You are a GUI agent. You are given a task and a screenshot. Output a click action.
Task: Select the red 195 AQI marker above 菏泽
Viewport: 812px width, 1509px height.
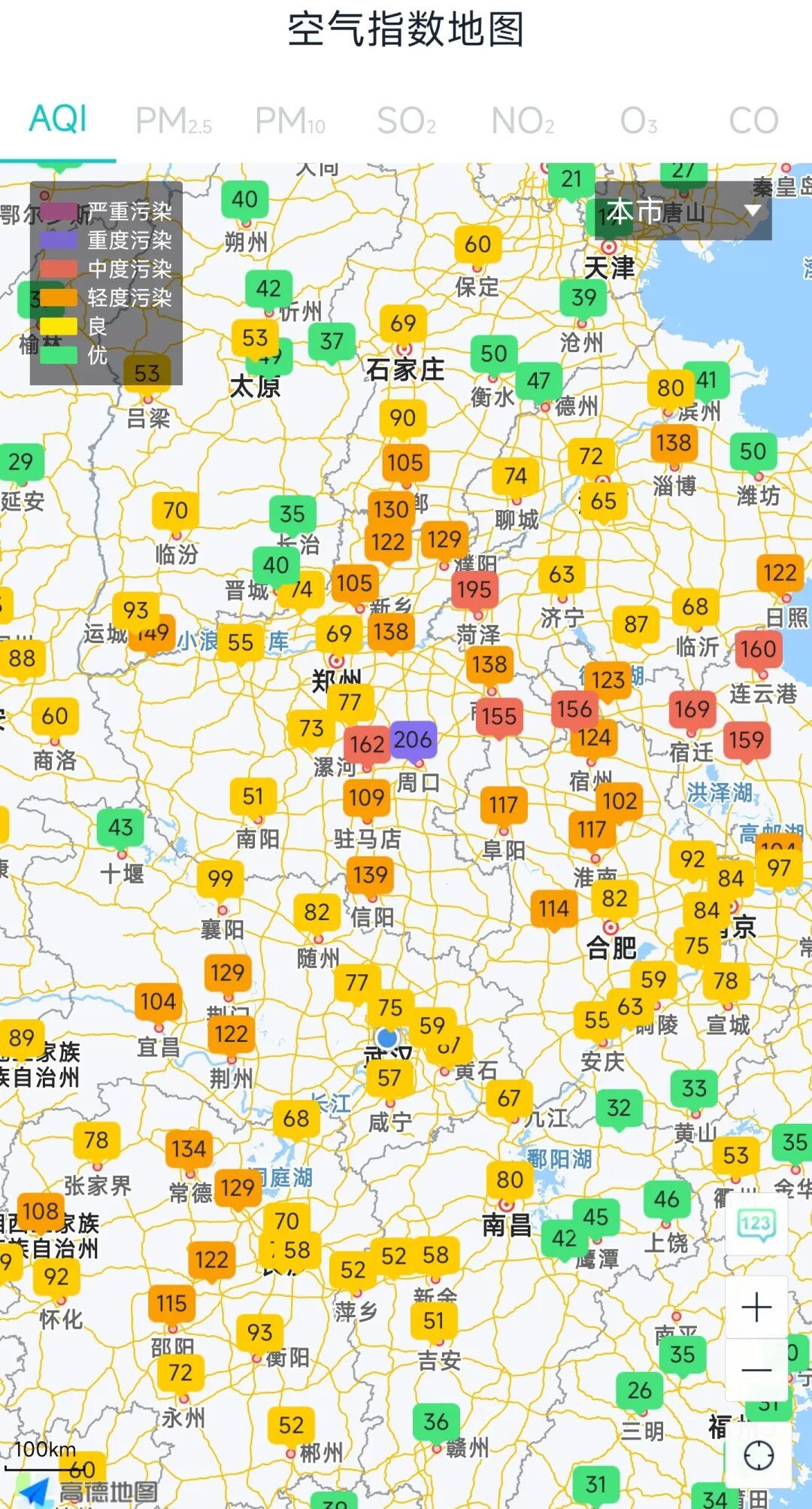[x=474, y=591]
